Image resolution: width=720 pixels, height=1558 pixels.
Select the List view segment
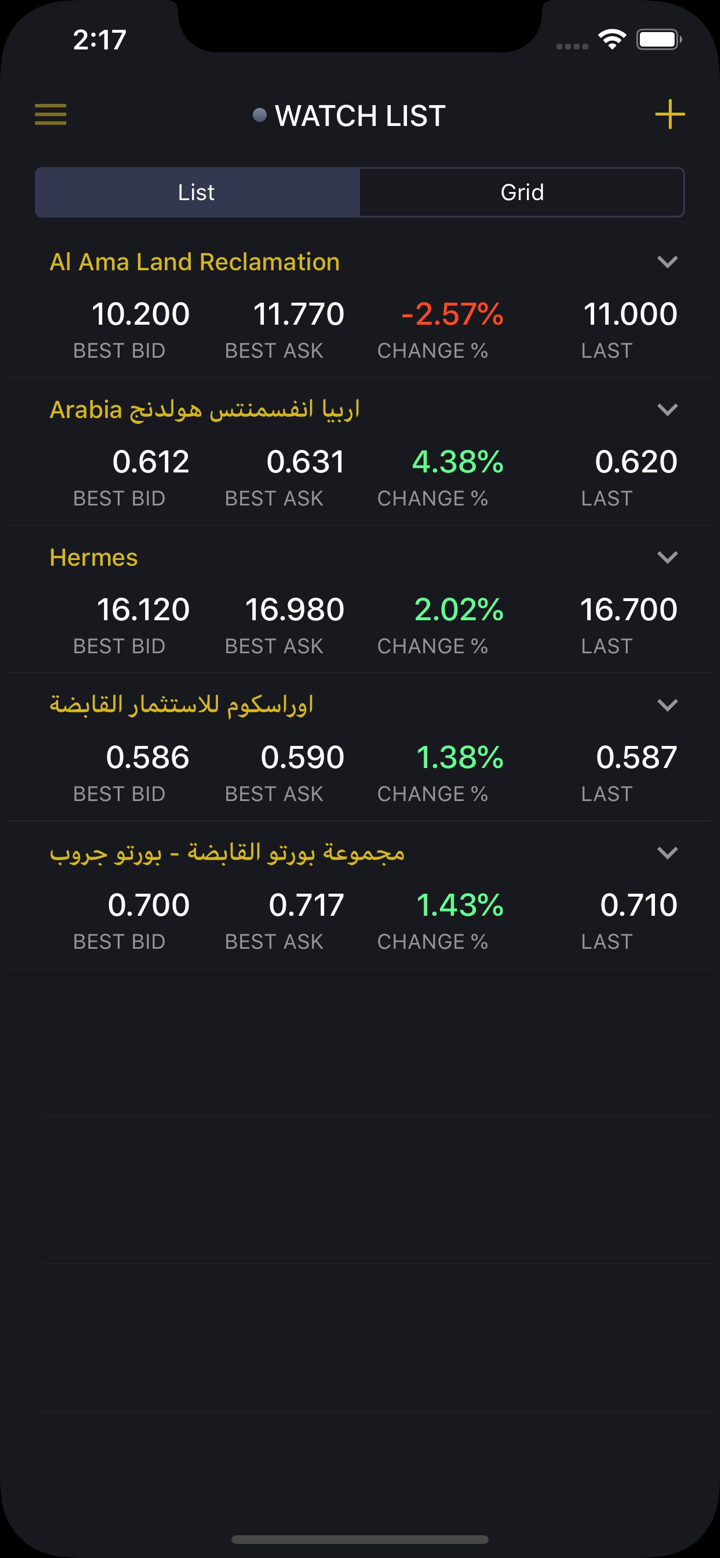(x=197, y=192)
